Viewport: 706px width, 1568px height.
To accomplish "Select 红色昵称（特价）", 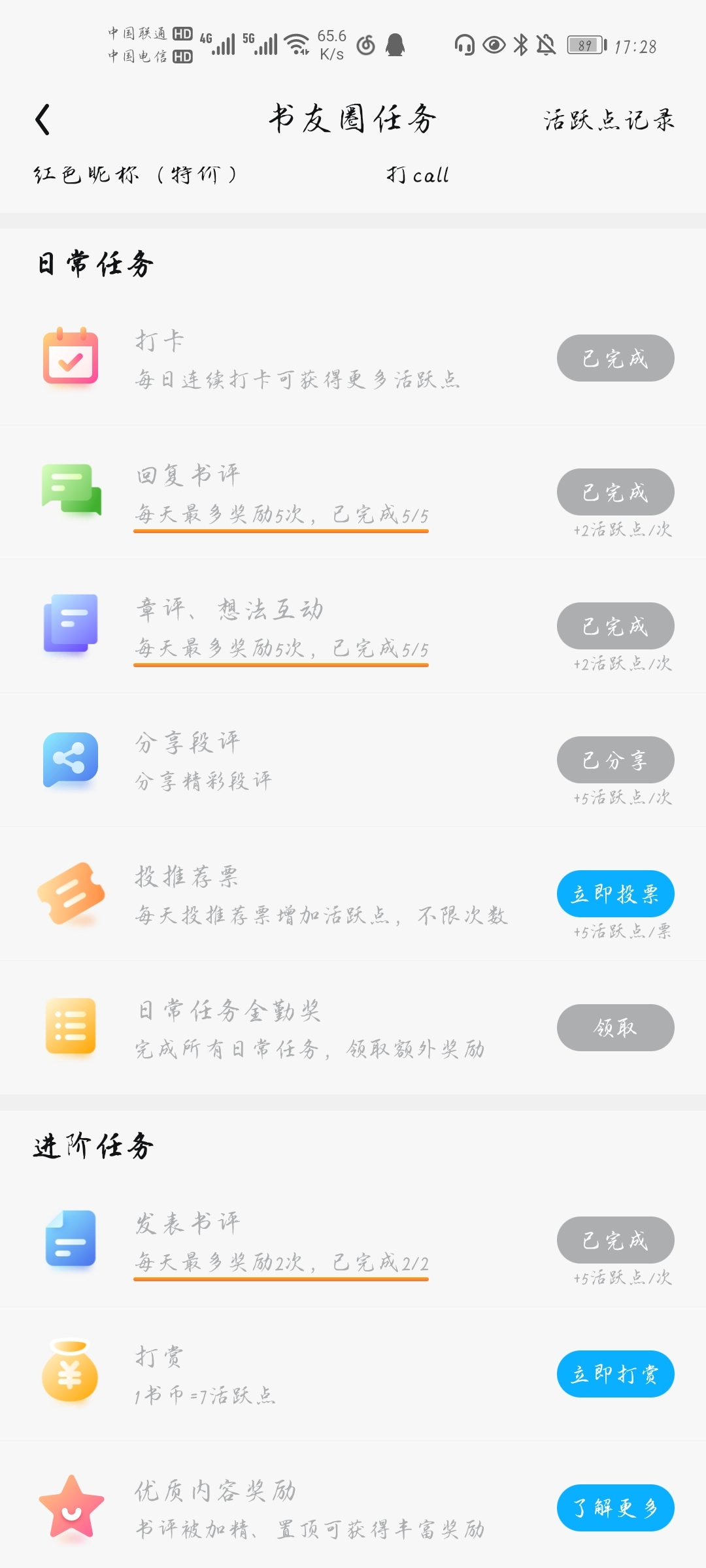I will [x=135, y=174].
